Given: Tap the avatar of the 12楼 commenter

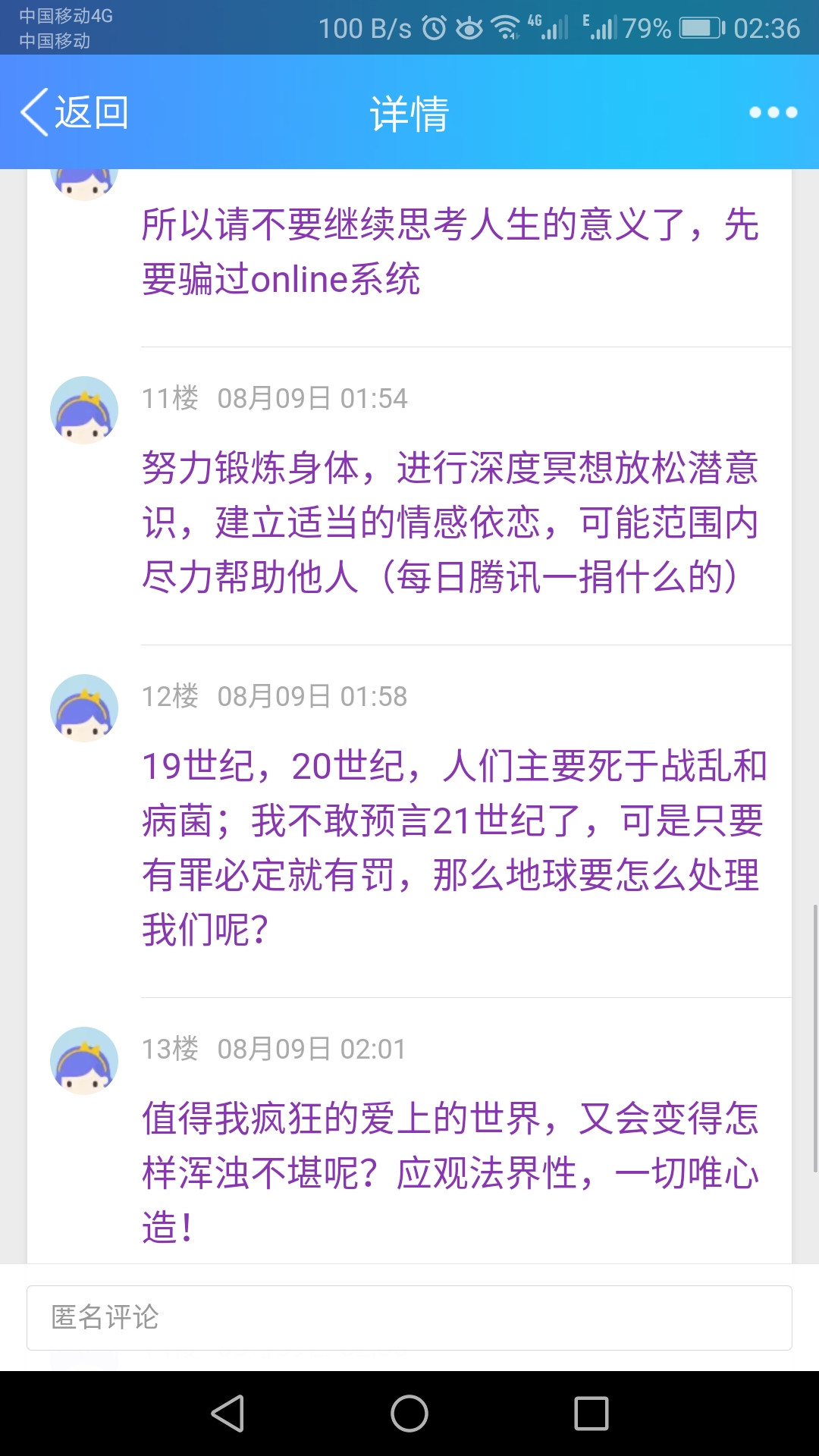Looking at the screenshot, I should [x=84, y=708].
